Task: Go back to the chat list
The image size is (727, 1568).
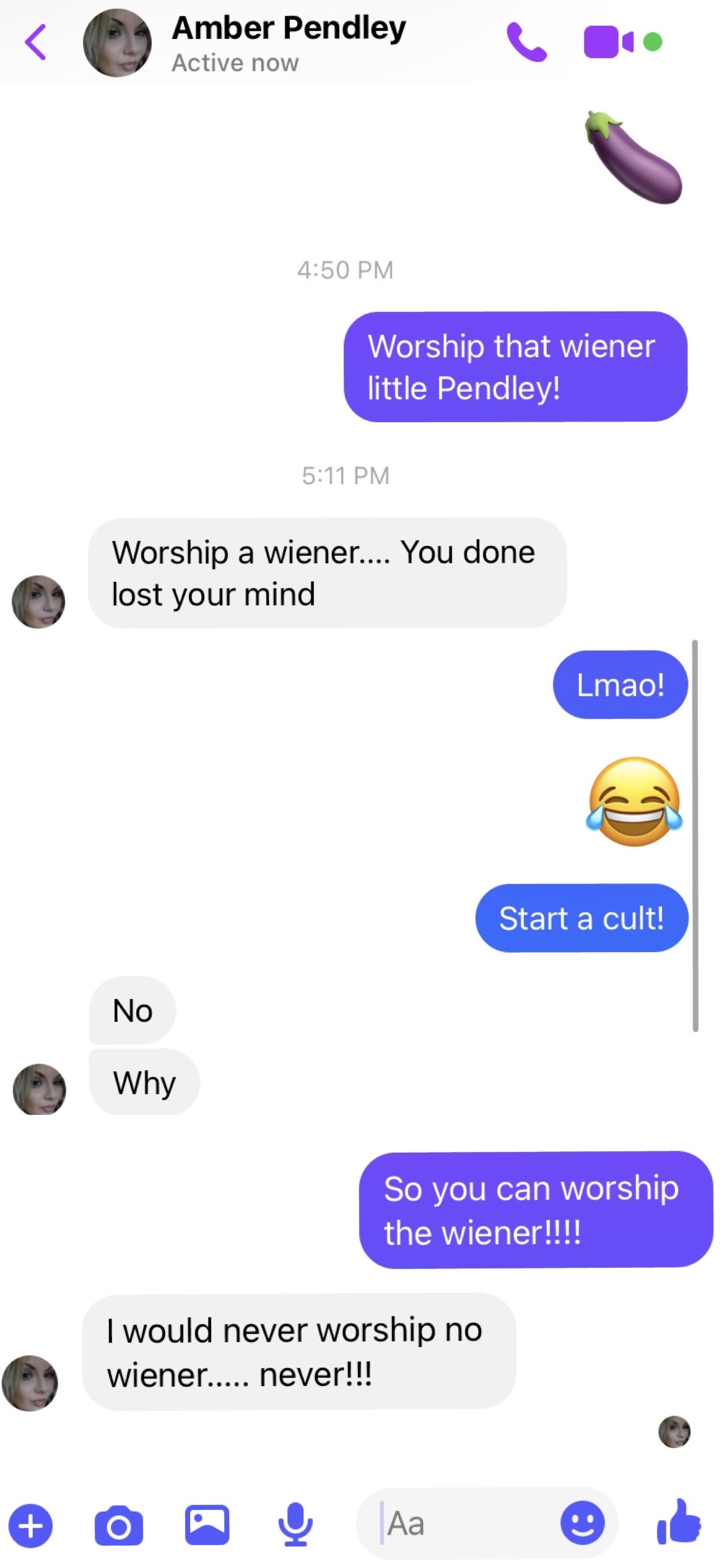Action: [36, 42]
